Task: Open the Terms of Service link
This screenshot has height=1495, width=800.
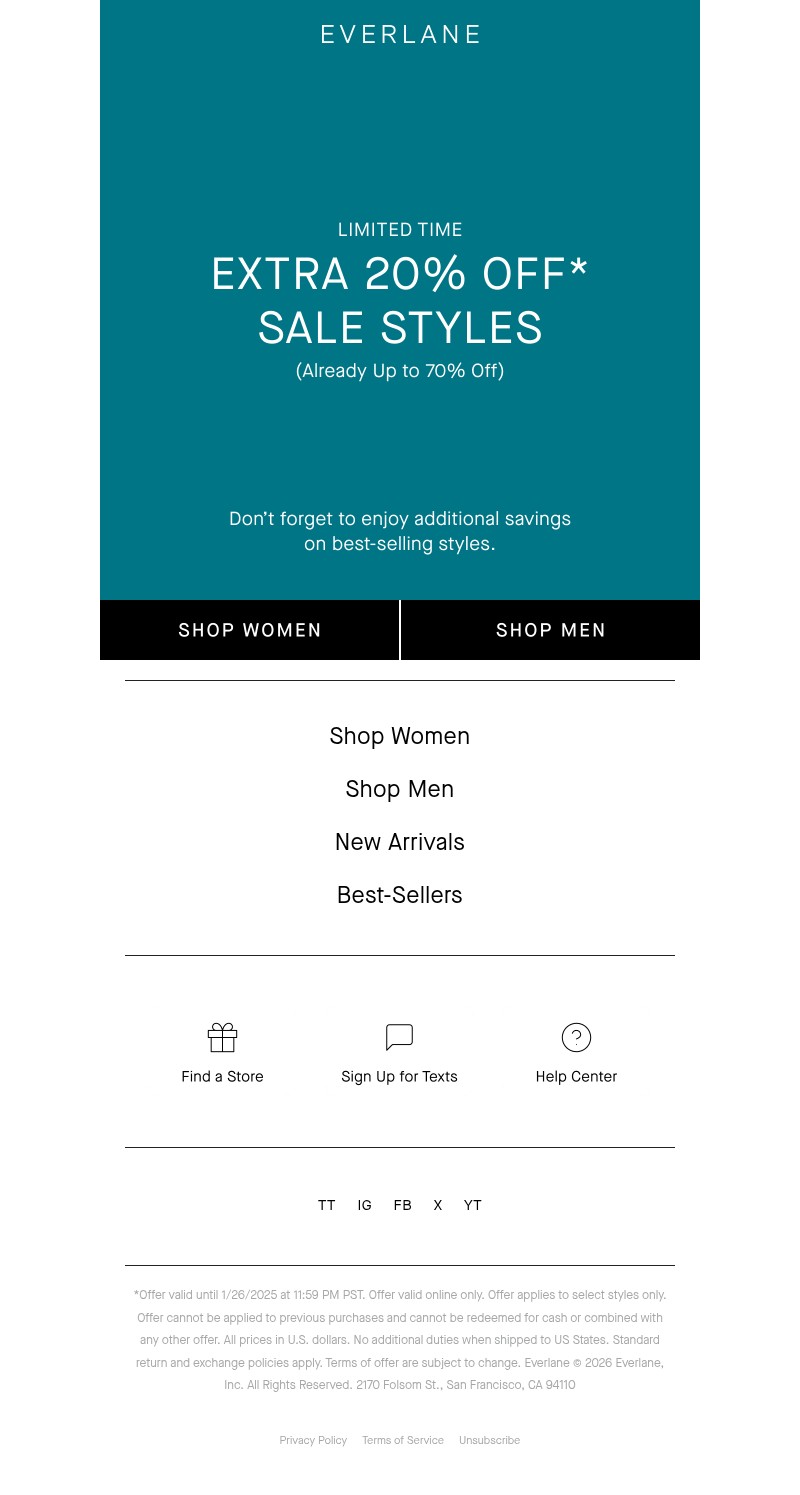Action: coord(403,1440)
